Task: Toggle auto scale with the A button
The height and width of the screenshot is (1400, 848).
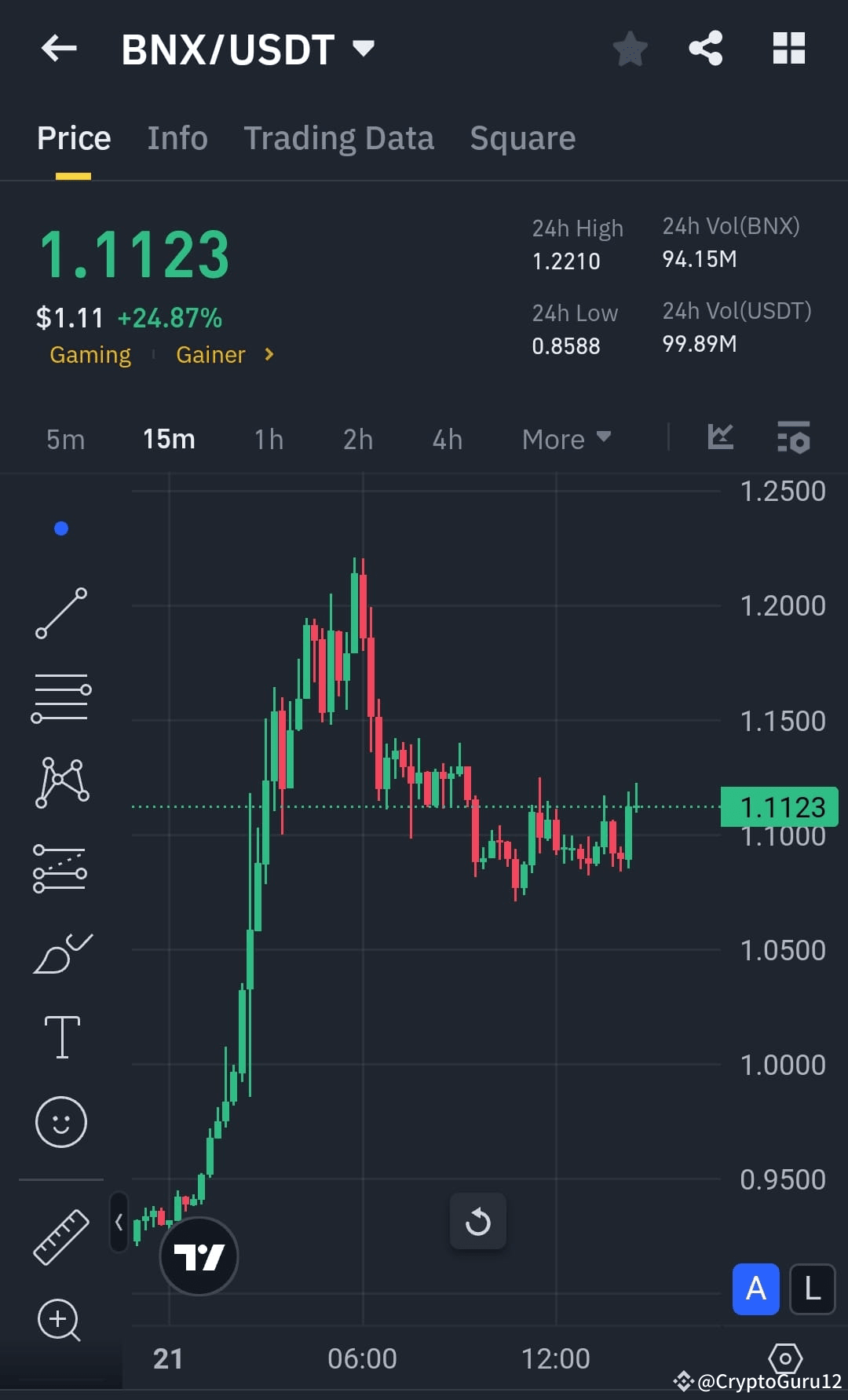Action: click(x=755, y=1289)
